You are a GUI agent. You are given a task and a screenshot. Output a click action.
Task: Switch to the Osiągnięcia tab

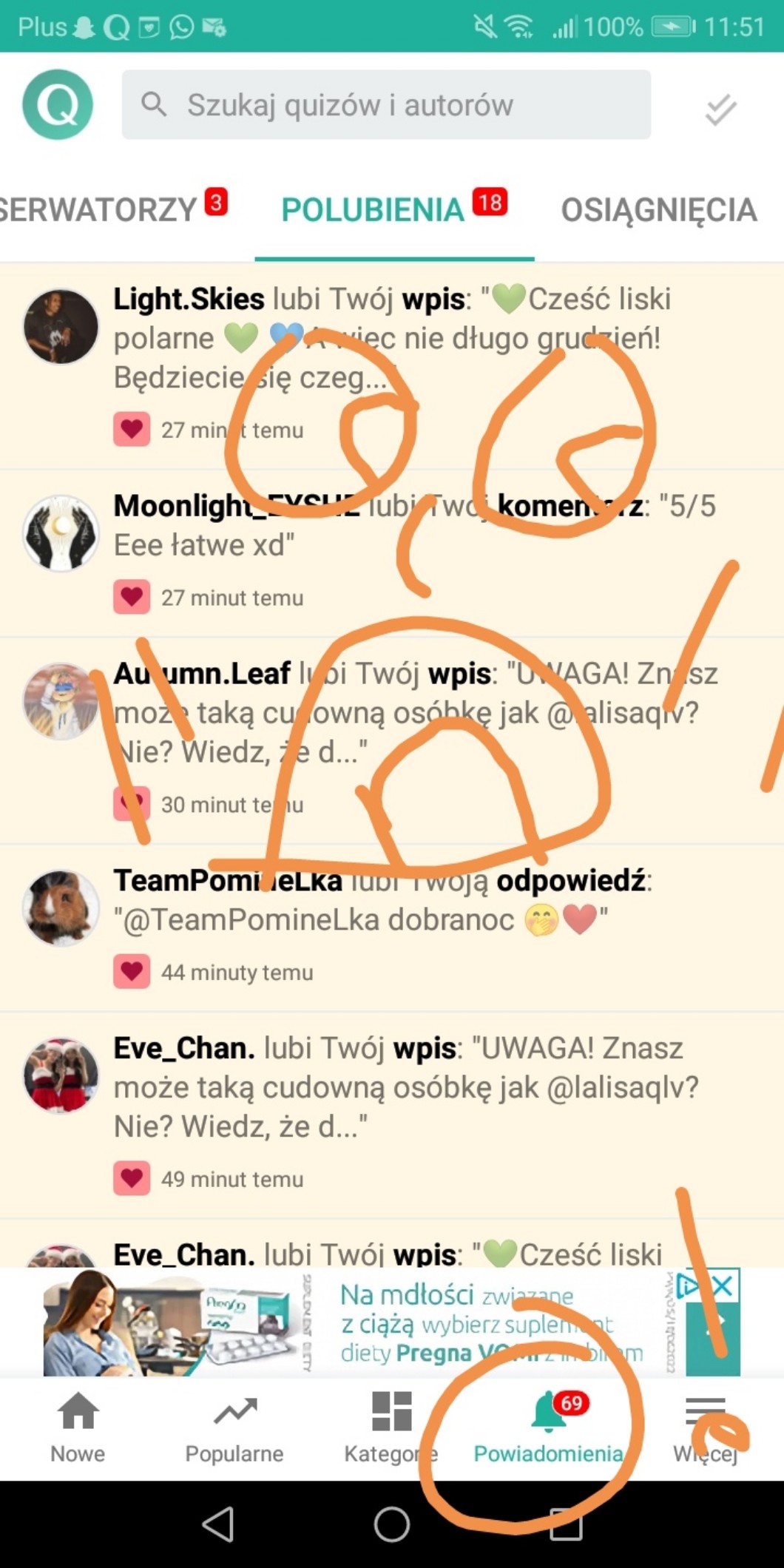coord(658,210)
